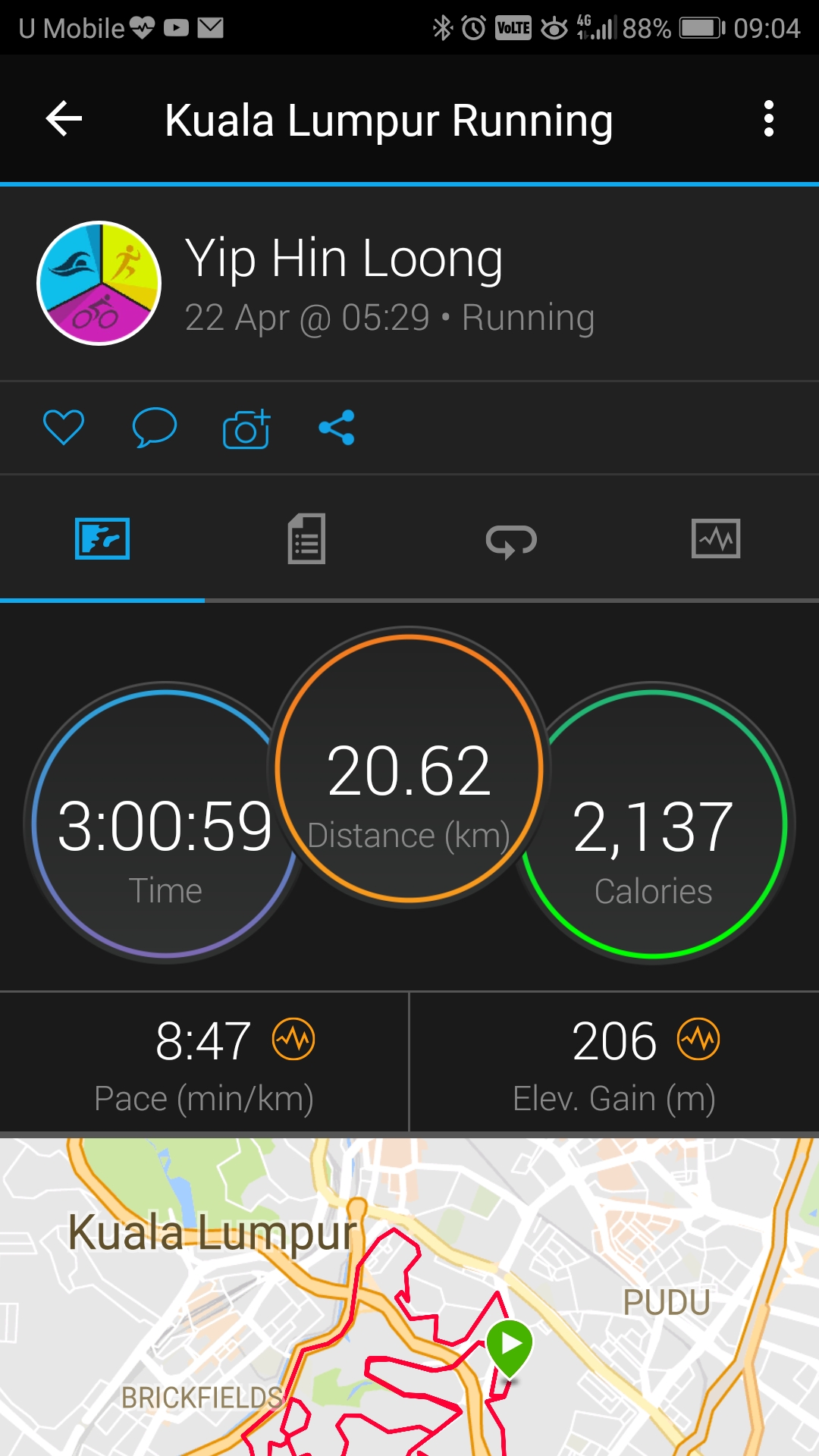Add a photo to the activity

click(x=246, y=428)
